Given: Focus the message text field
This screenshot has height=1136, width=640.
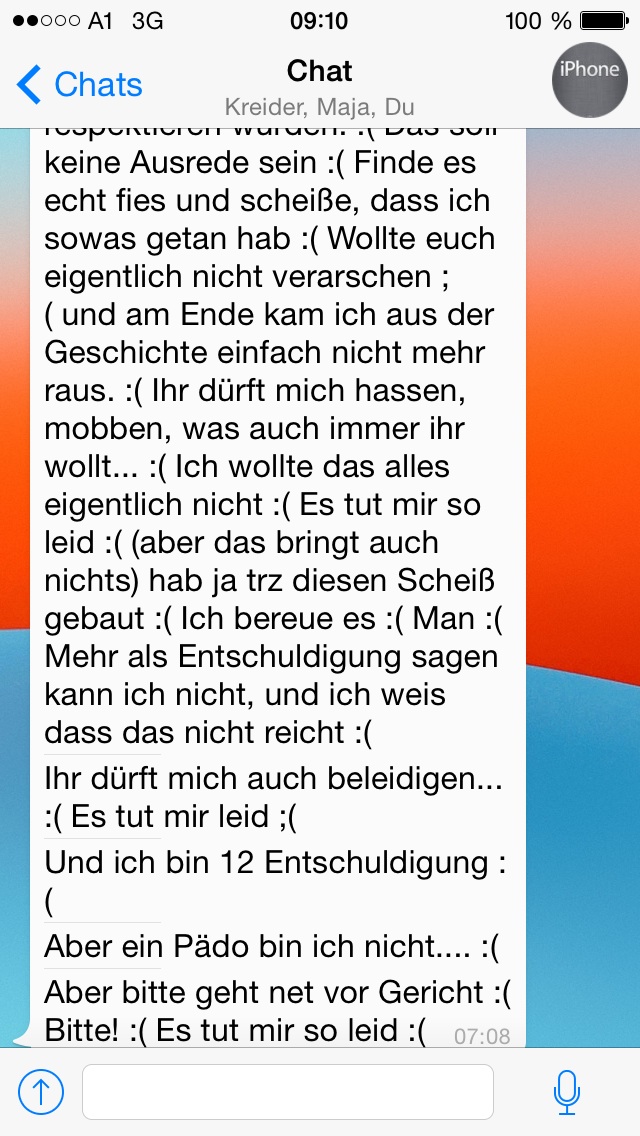Looking at the screenshot, I should coord(287,1092).
